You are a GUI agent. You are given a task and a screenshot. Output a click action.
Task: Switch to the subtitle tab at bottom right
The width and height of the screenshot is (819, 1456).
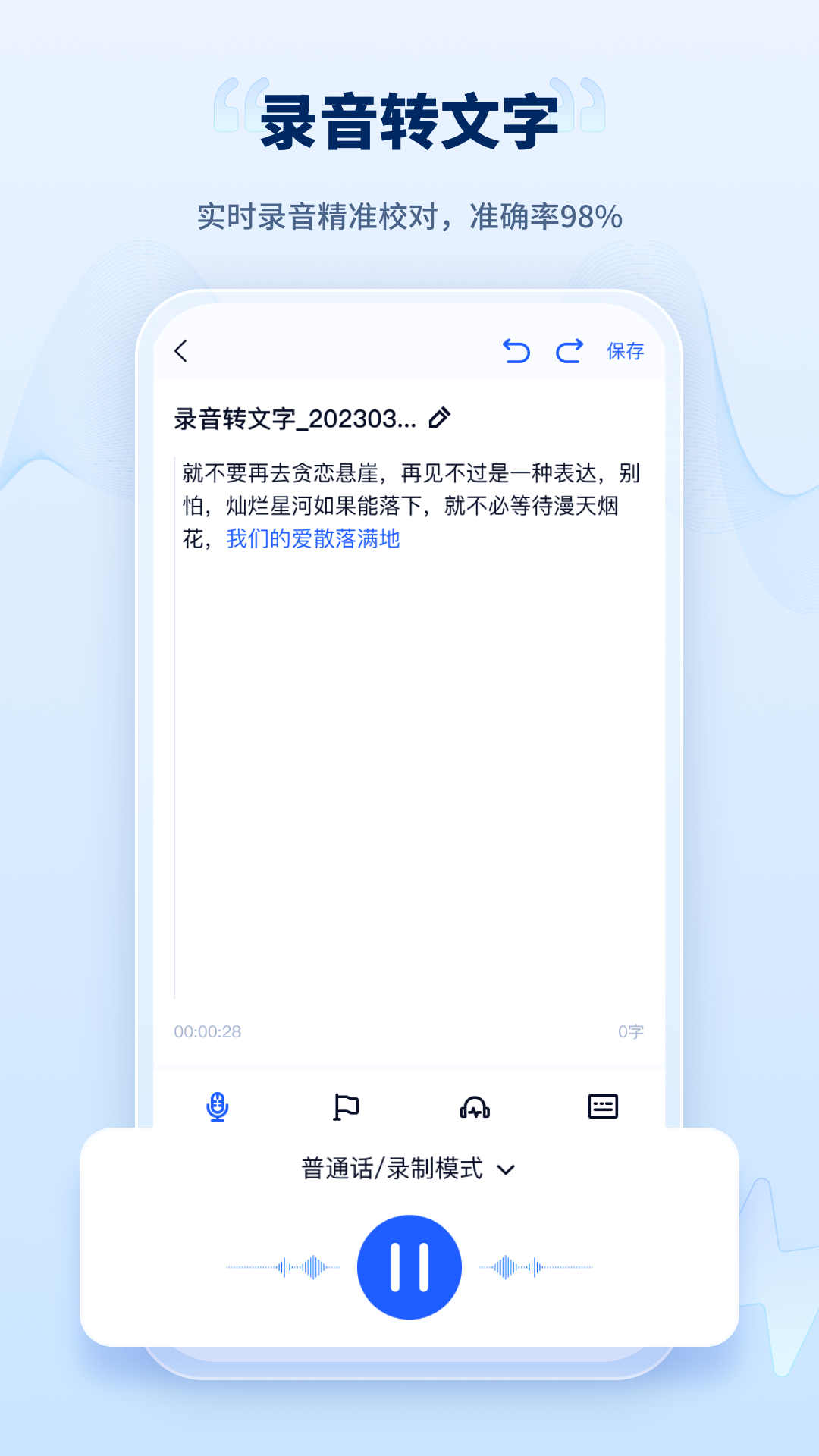(x=602, y=1108)
